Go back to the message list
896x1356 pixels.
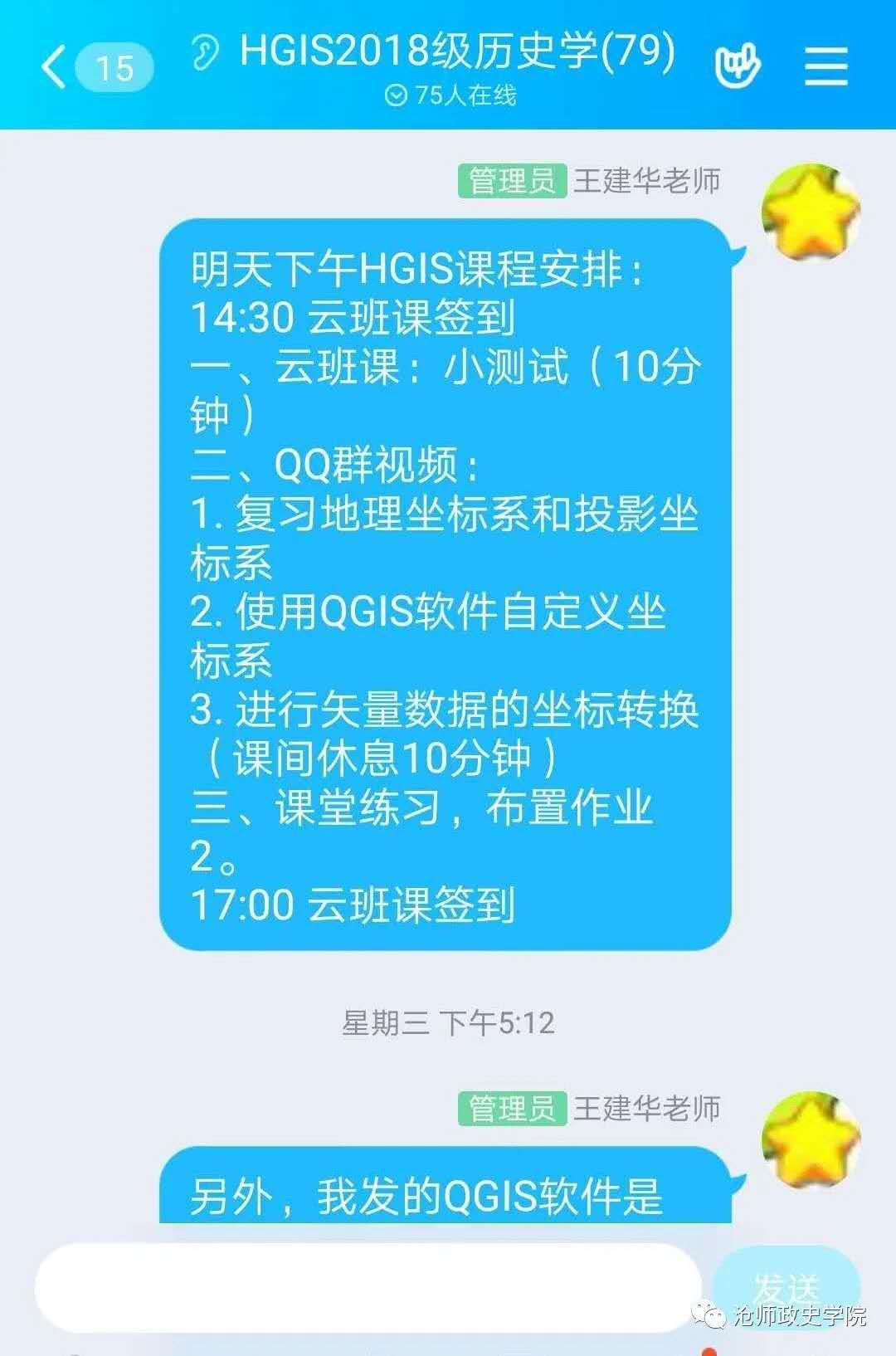click(x=56, y=66)
